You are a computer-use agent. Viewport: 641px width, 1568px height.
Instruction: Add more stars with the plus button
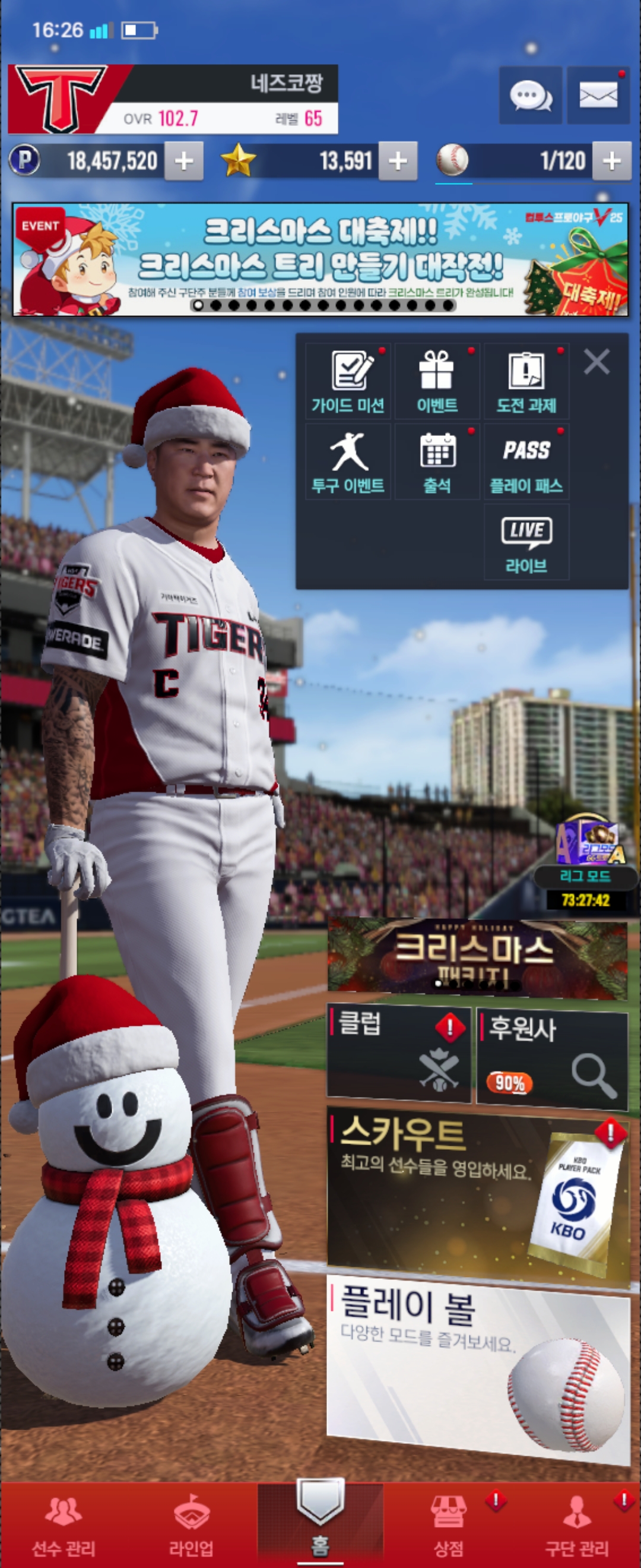pyautogui.click(x=398, y=162)
